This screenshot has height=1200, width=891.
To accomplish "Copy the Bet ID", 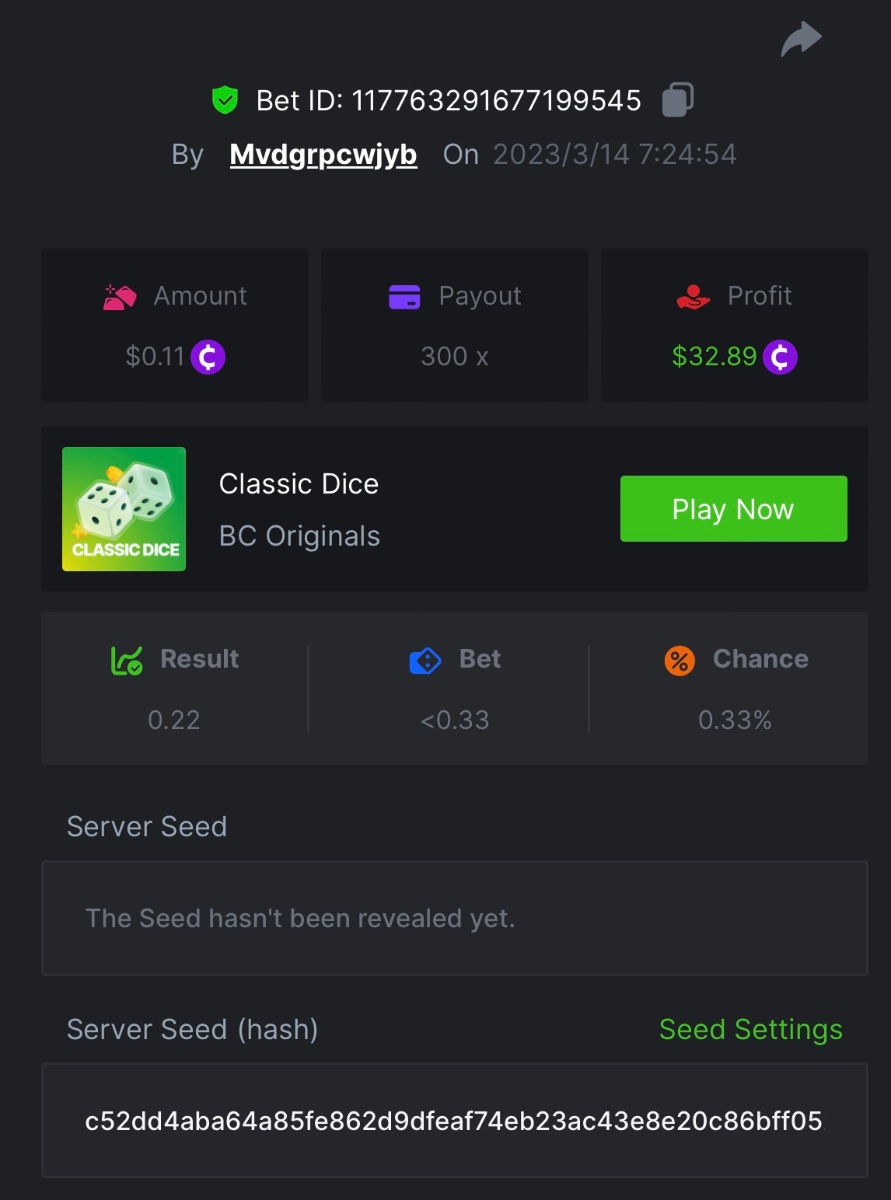I will (678, 100).
